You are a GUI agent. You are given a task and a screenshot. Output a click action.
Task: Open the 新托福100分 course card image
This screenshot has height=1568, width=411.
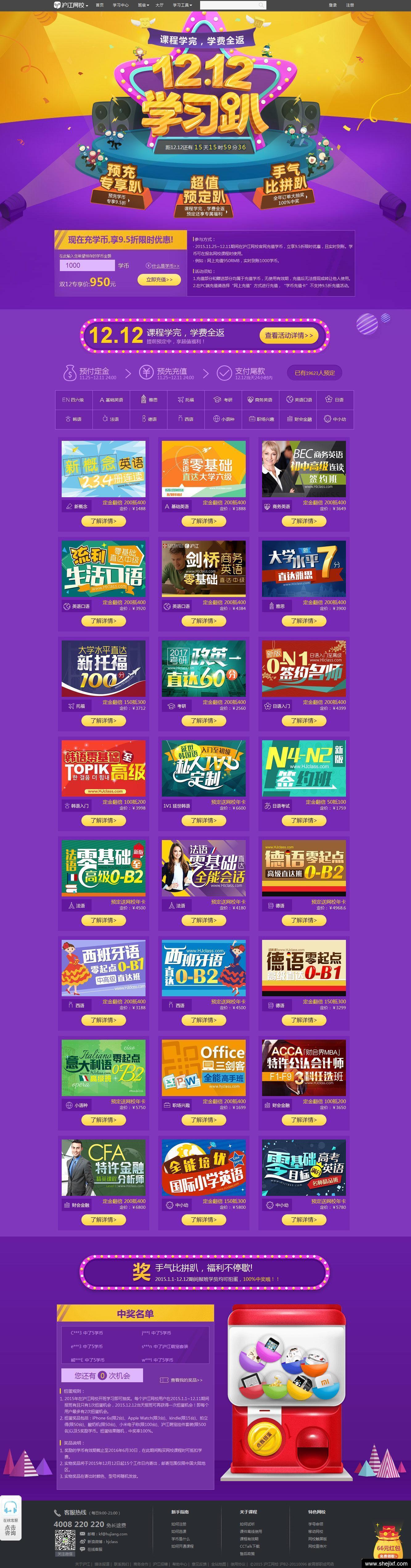104,668
